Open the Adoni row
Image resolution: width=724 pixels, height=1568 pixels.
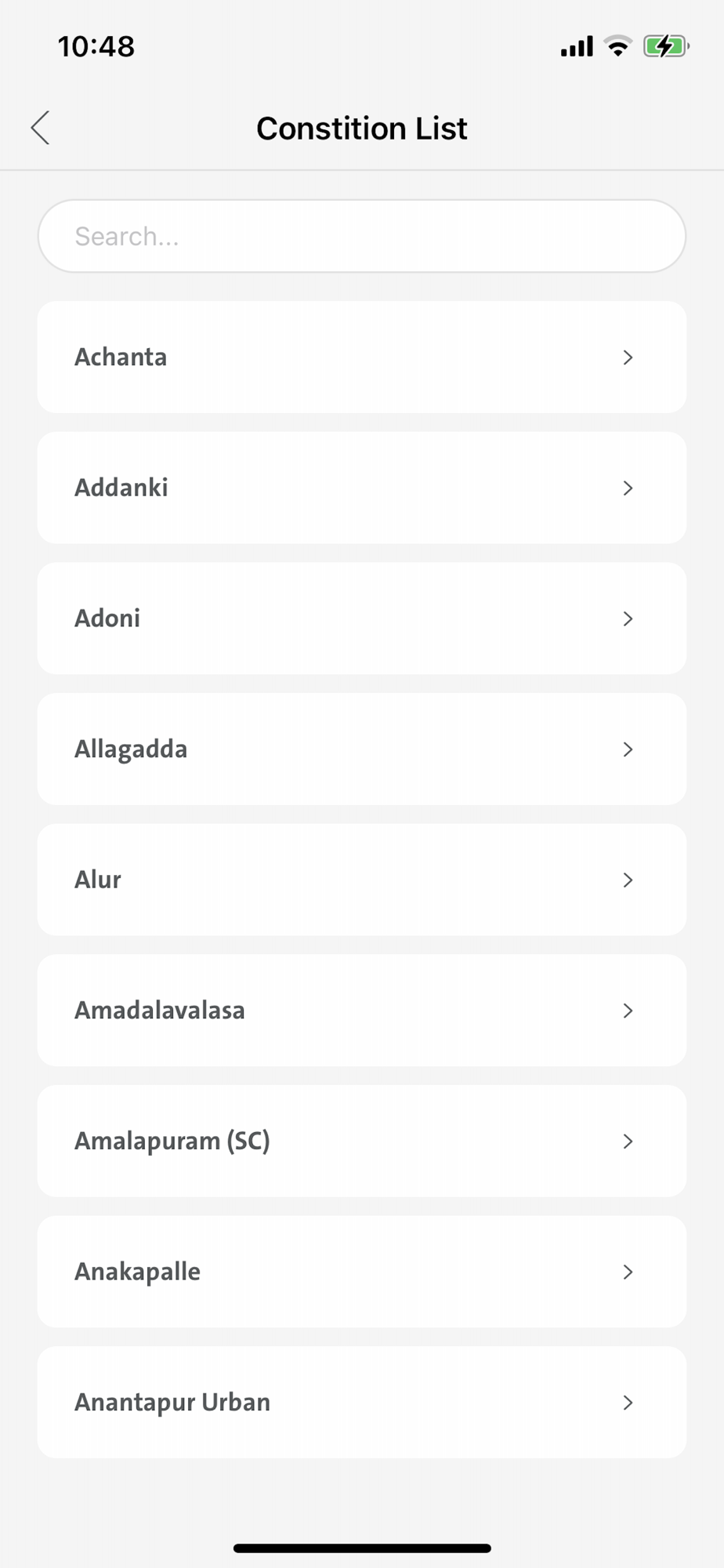(x=362, y=619)
